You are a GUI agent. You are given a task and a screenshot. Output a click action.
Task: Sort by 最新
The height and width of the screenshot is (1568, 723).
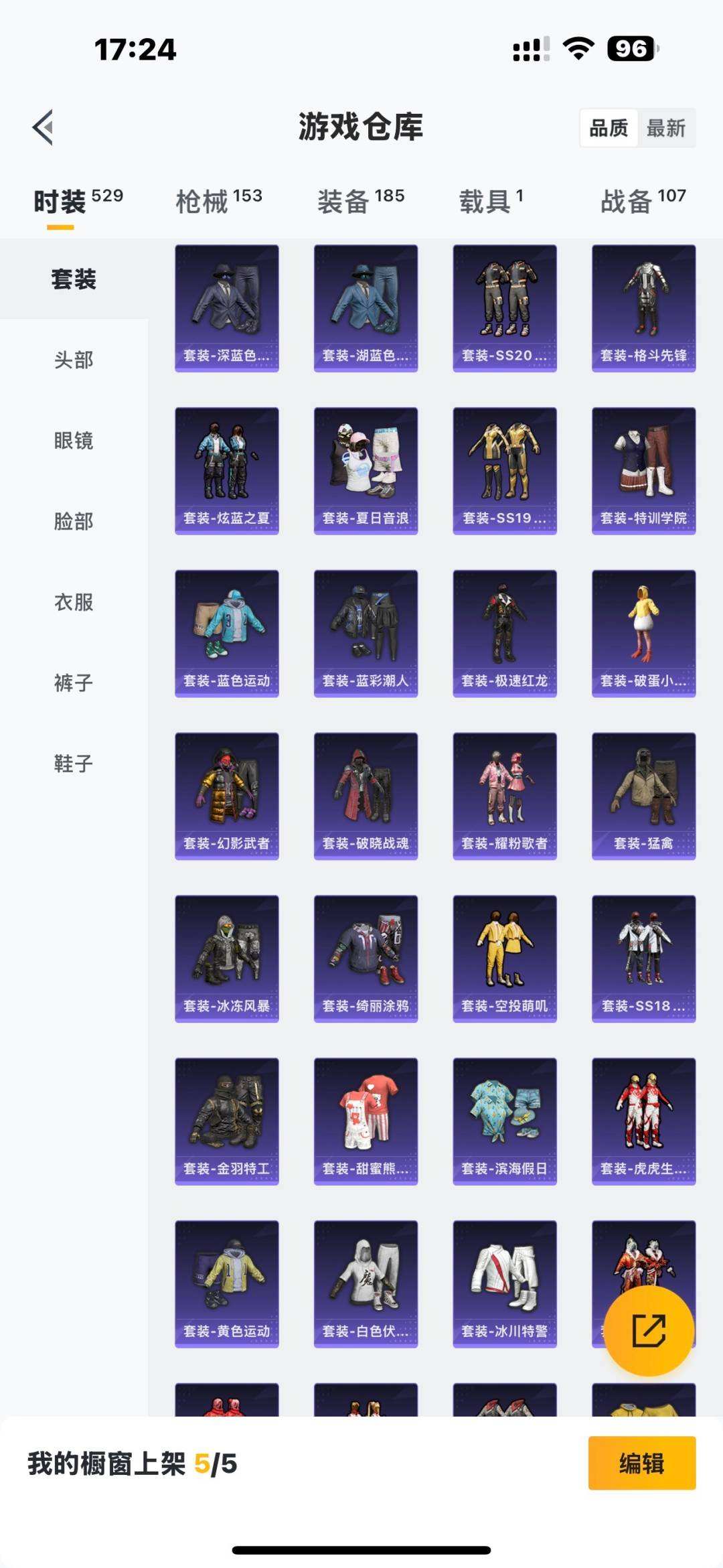coord(665,128)
